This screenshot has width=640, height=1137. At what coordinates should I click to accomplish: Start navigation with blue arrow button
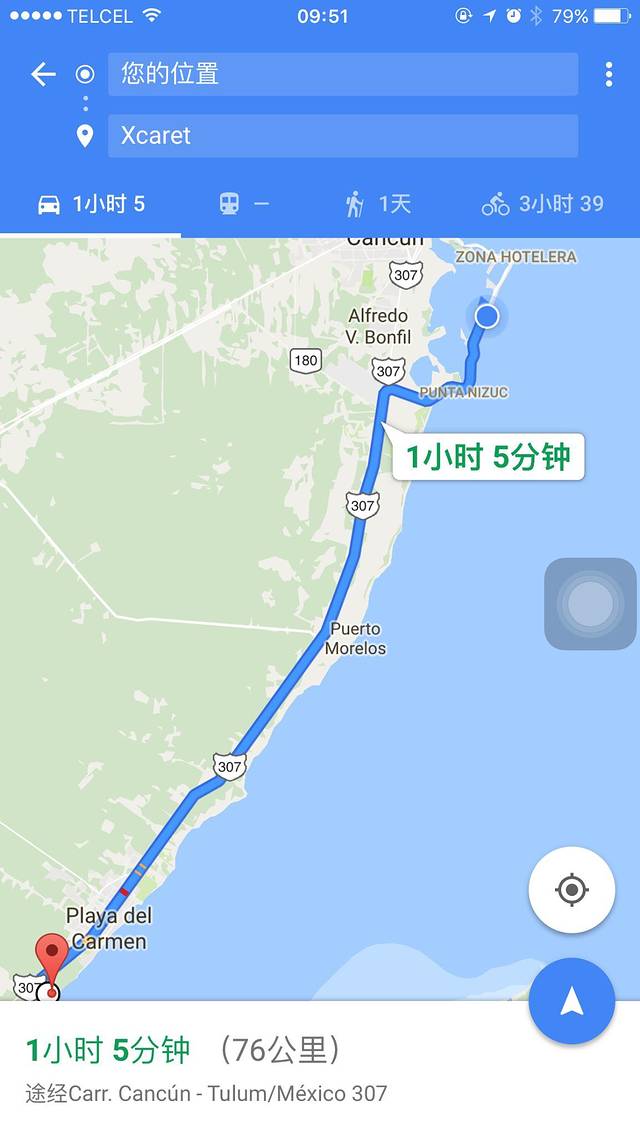pyautogui.click(x=571, y=1001)
